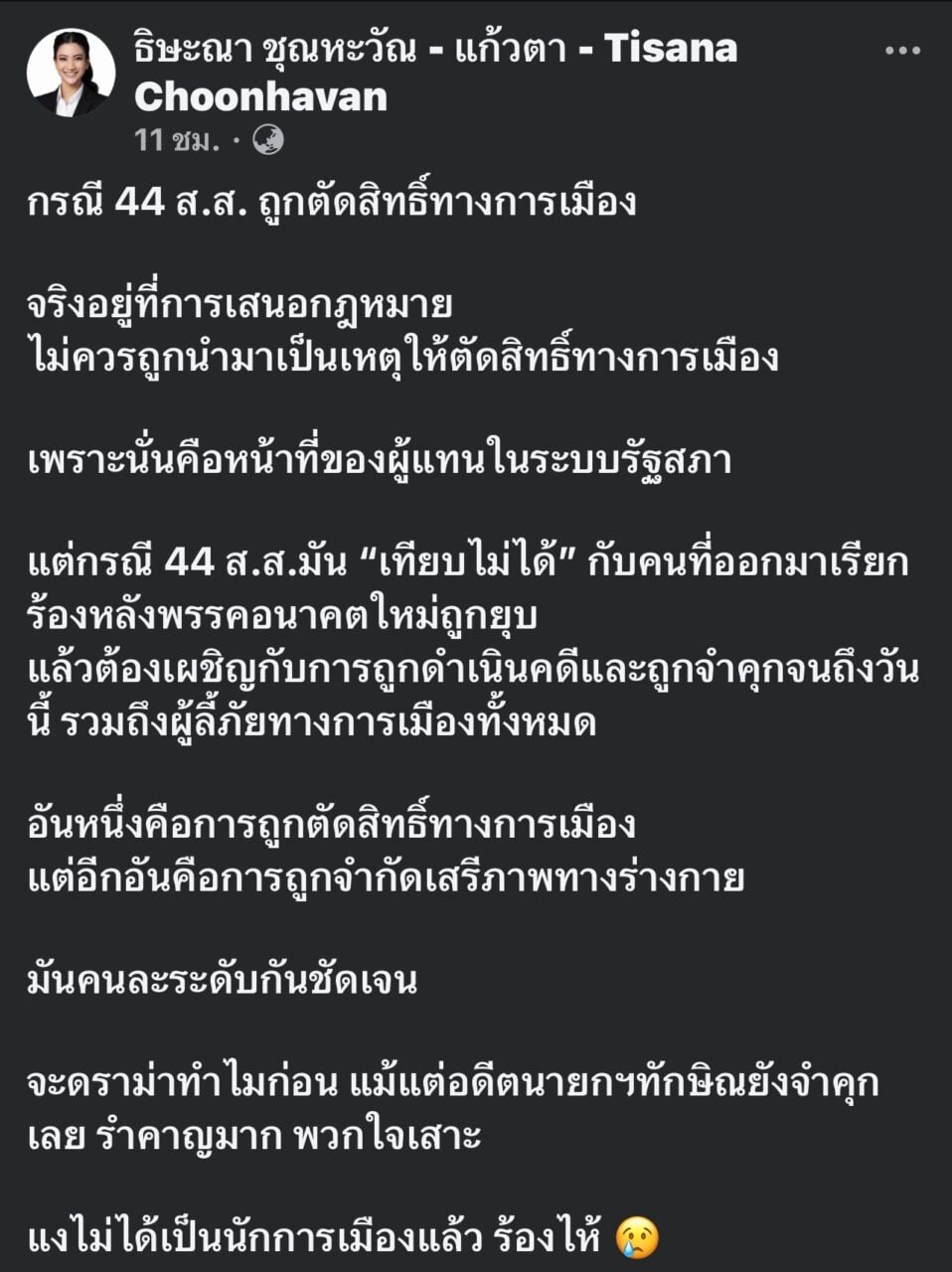Open the post's three-dot overflow menu
The image size is (952, 1272).
(902, 52)
